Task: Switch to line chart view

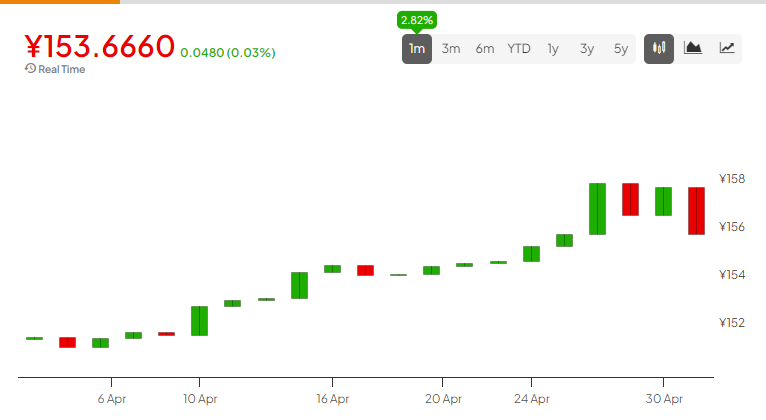Action: [727, 48]
